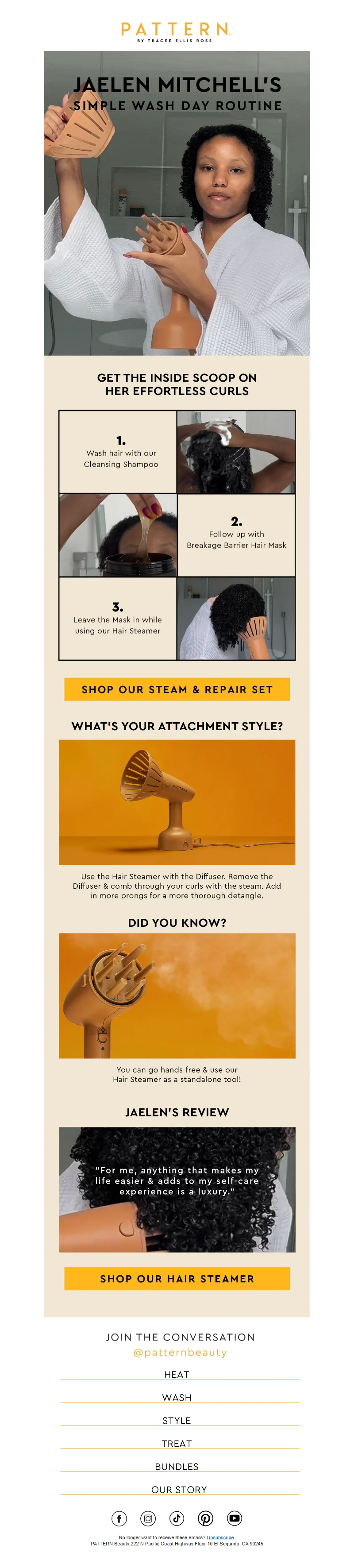354x1568 pixels.
Task: Open the YouTube icon
Action: (234, 1519)
